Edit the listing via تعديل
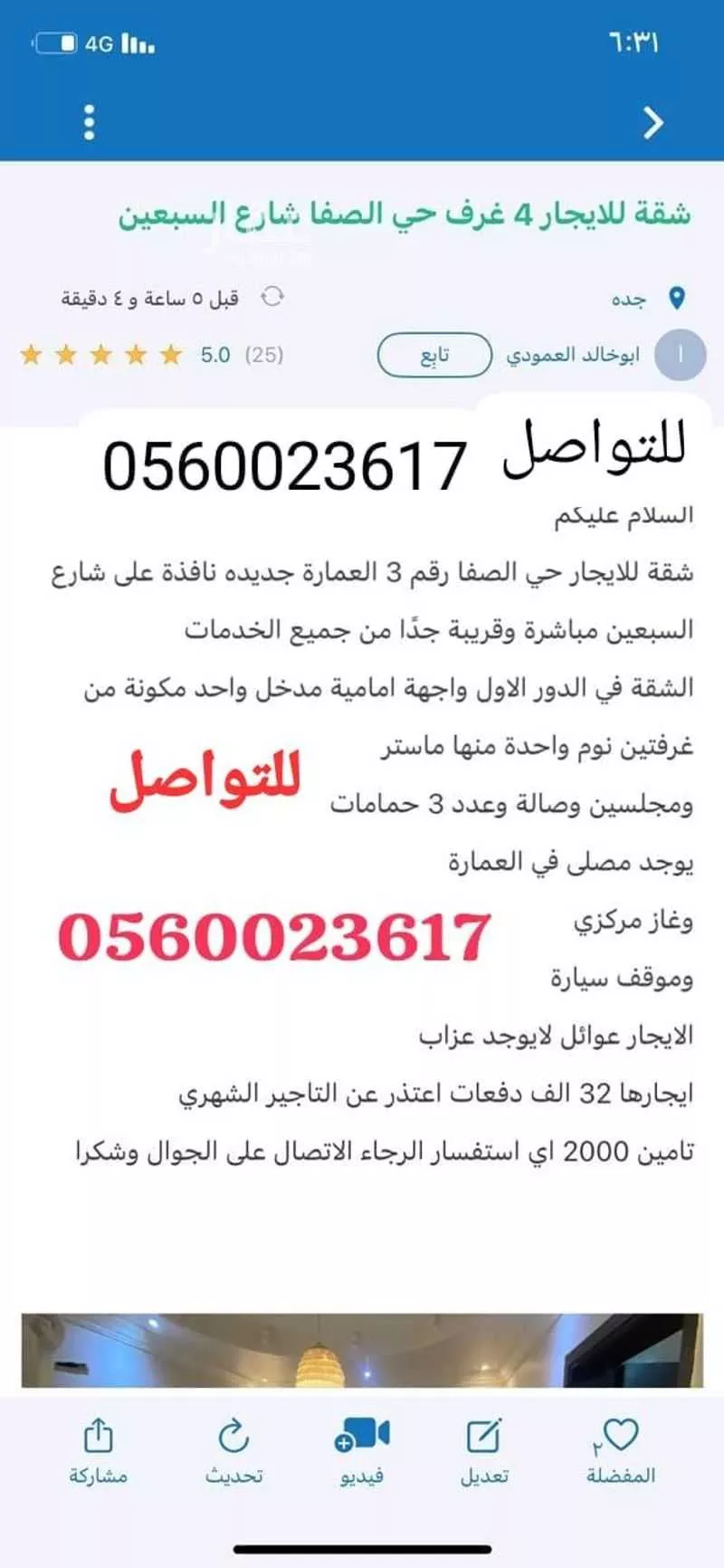 click(x=484, y=1451)
